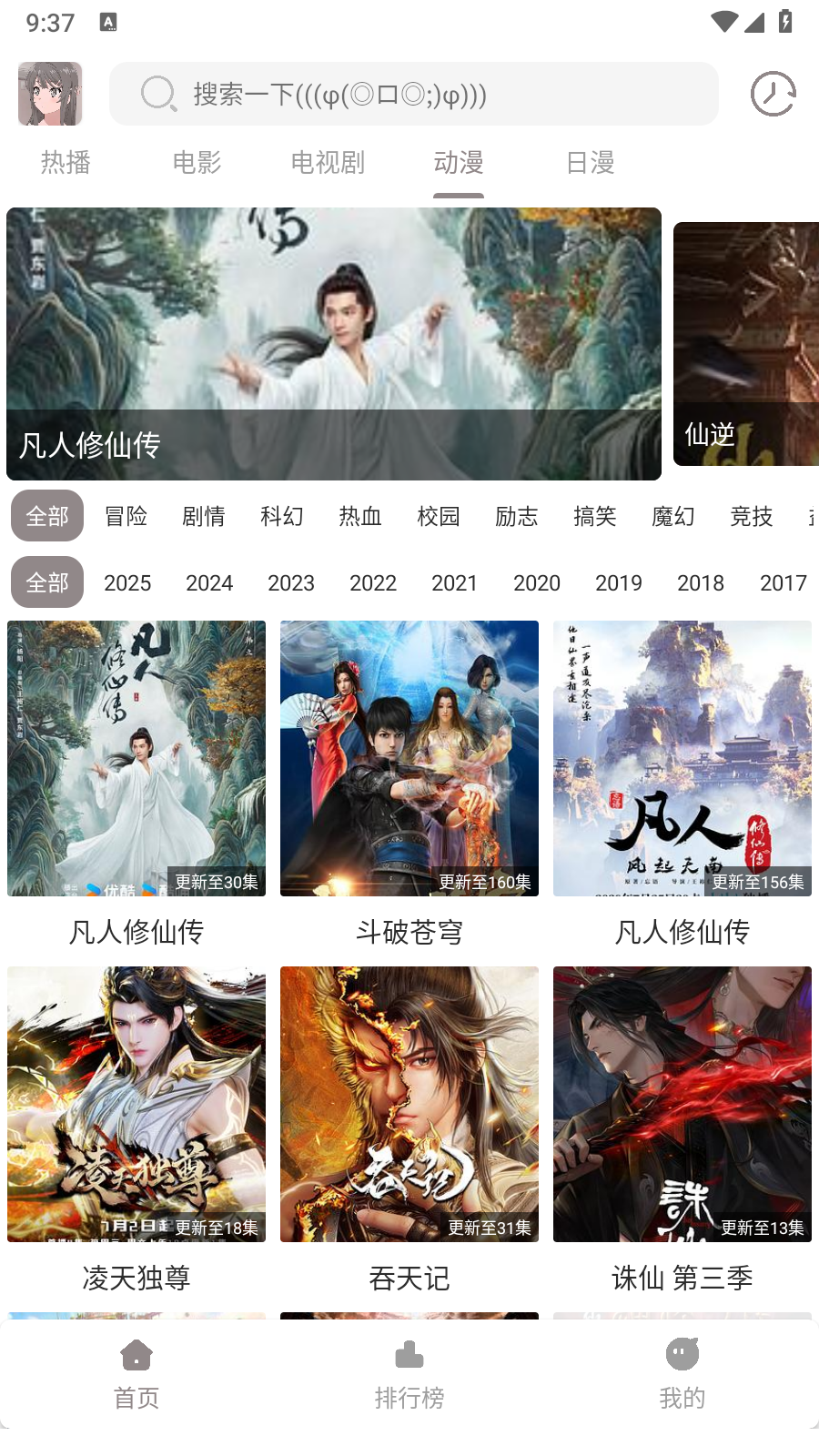Open the search history icon

pyautogui.click(x=772, y=94)
